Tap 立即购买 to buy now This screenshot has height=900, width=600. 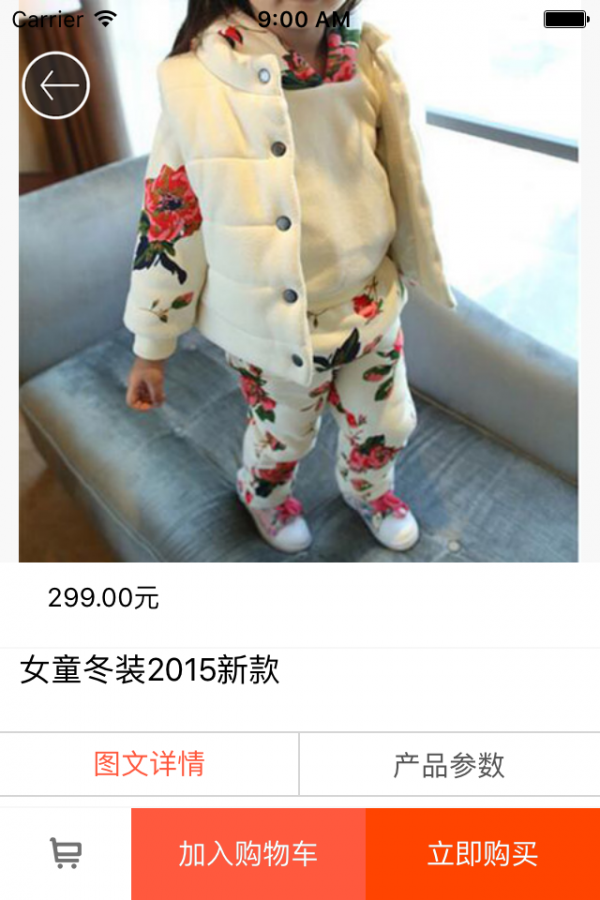482,854
